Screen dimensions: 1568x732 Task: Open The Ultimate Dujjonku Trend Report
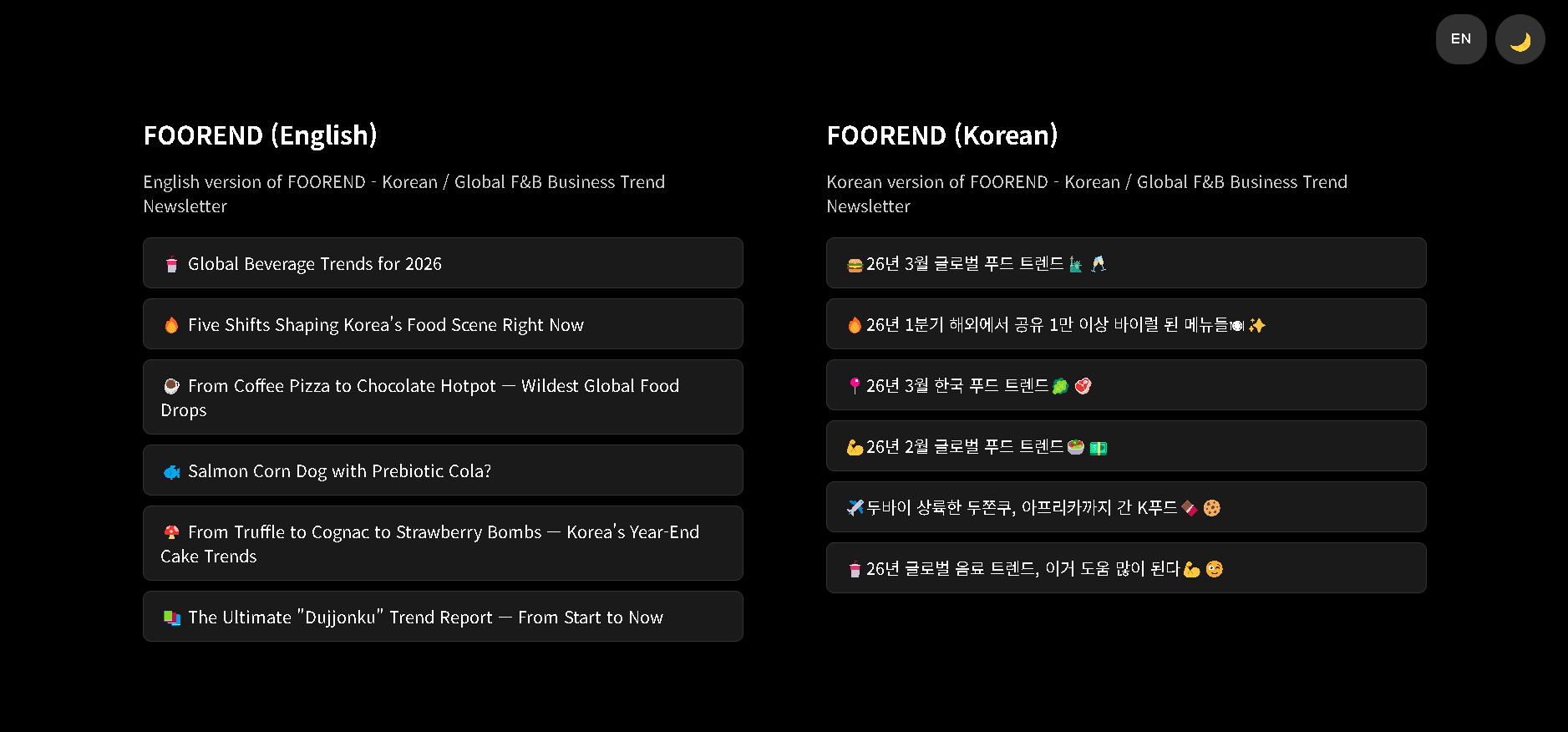(x=442, y=617)
